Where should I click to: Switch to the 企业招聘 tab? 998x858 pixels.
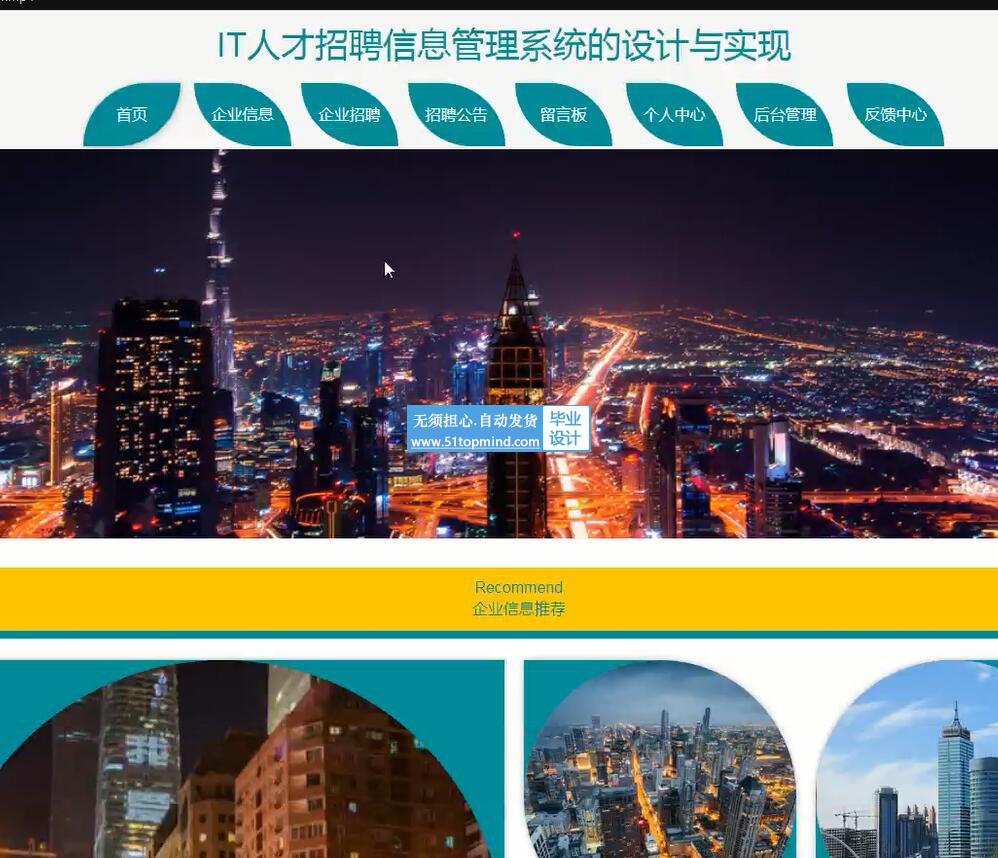[349, 115]
